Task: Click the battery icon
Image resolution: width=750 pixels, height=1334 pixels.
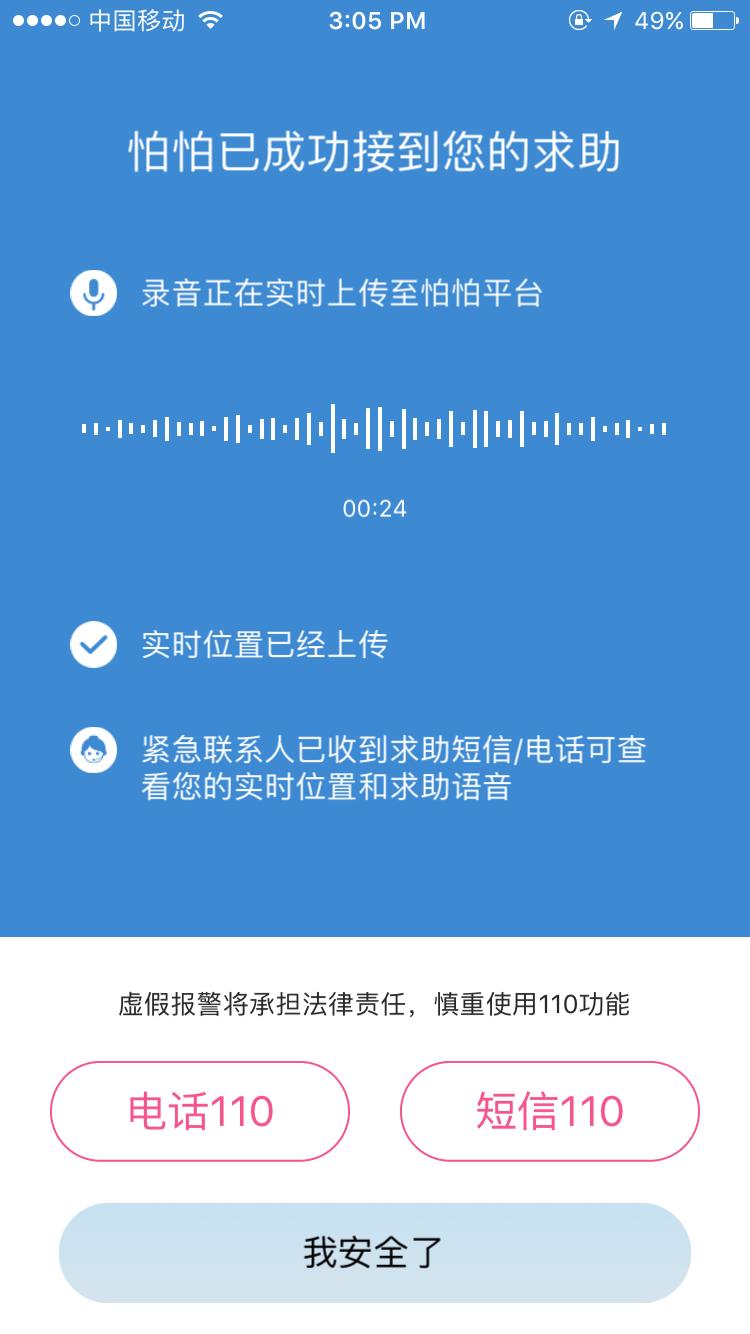Action: [713, 18]
